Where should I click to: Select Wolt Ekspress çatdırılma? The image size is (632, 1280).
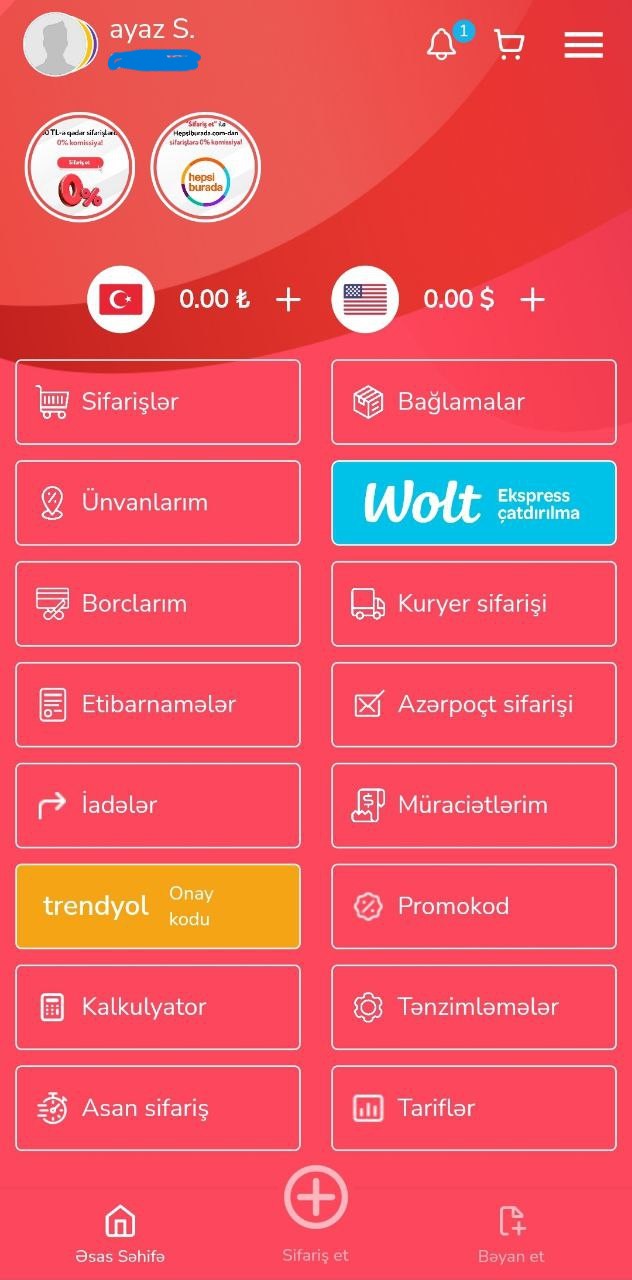pos(474,503)
